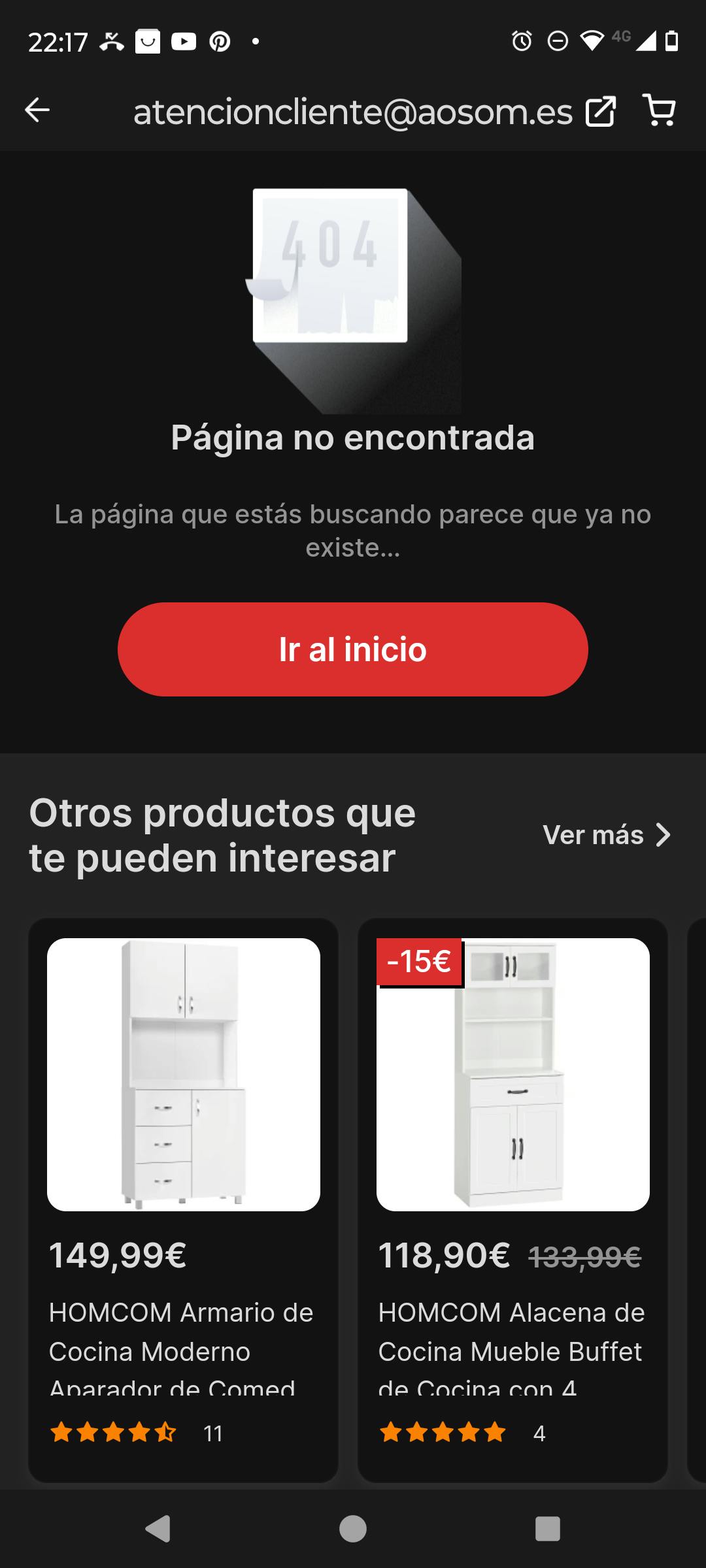The height and width of the screenshot is (1568, 706).
Task: Open page in external browser
Action: pyautogui.click(x=601, y=111)
